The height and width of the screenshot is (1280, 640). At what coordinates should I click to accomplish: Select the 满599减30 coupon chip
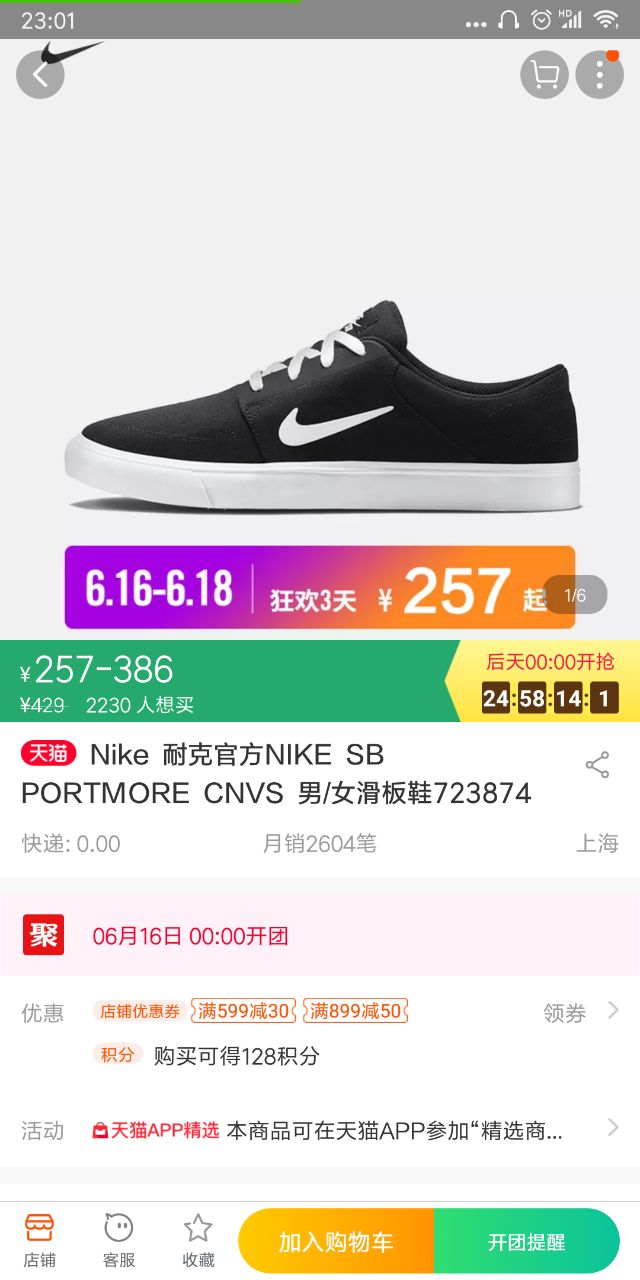coord(244,1011)
